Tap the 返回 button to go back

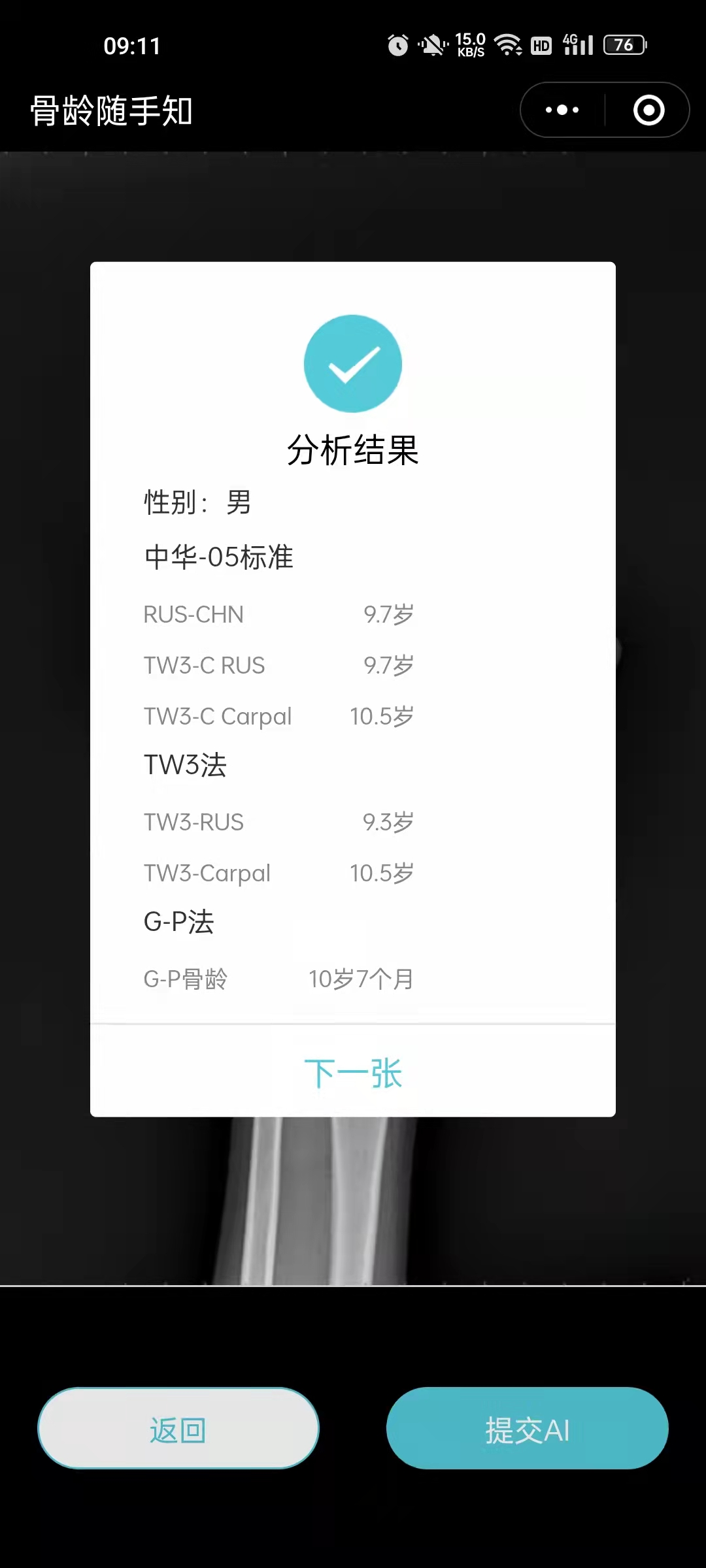178,1428
